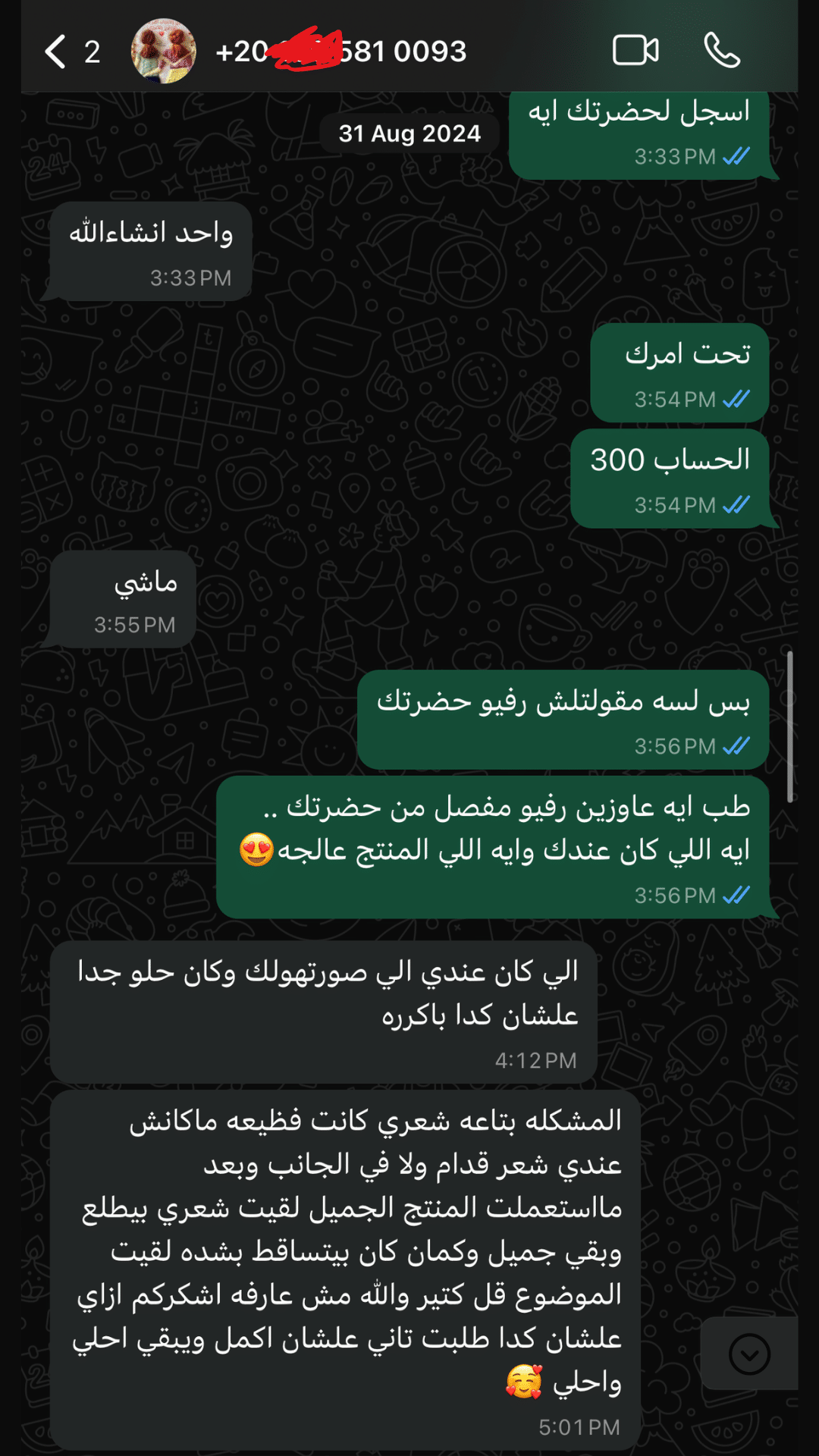Open the contact's profile picture
819x1456 pixels.
click(x=164, y=52)
